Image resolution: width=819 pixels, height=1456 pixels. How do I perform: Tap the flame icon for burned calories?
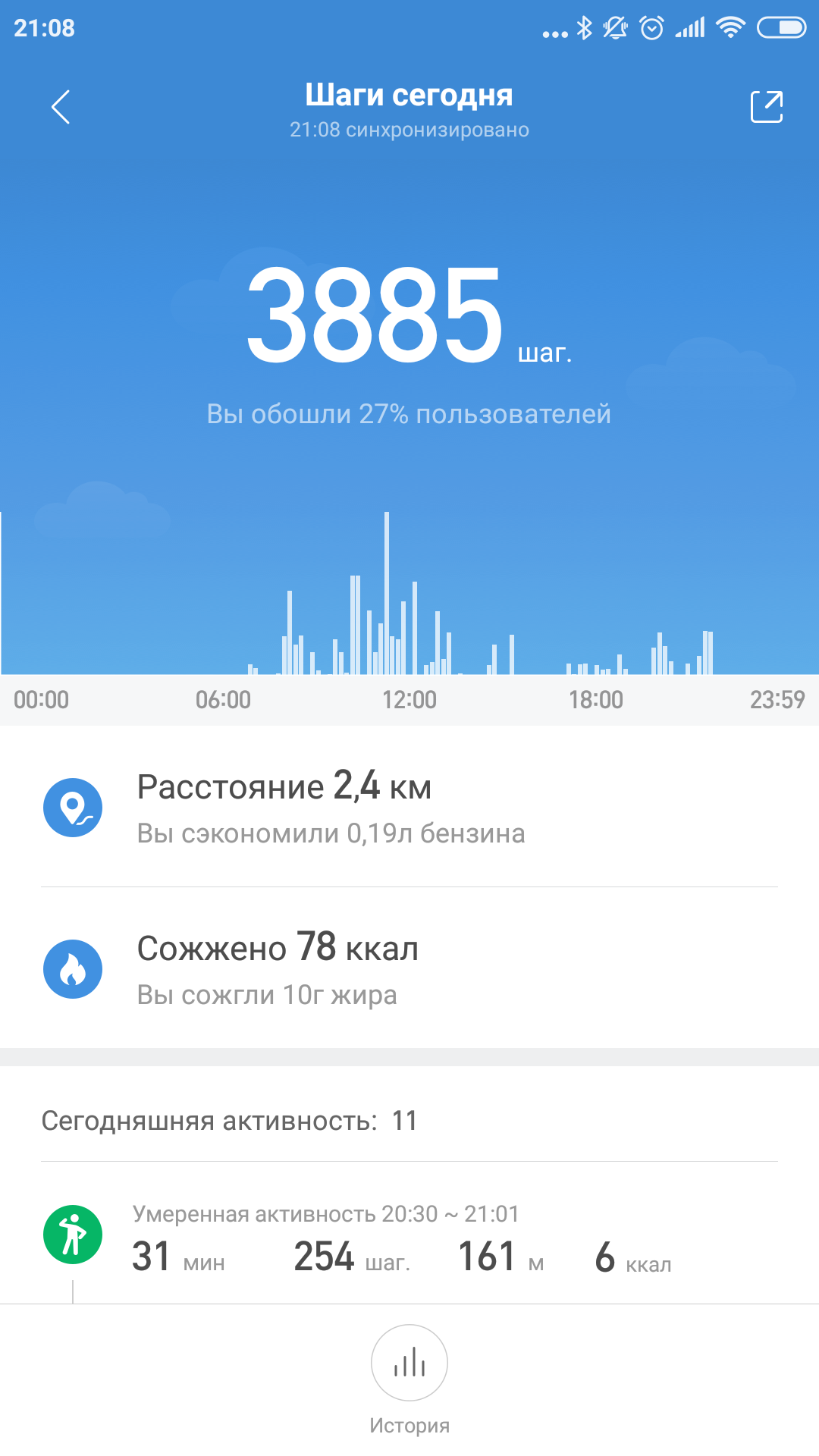(73, 969)
